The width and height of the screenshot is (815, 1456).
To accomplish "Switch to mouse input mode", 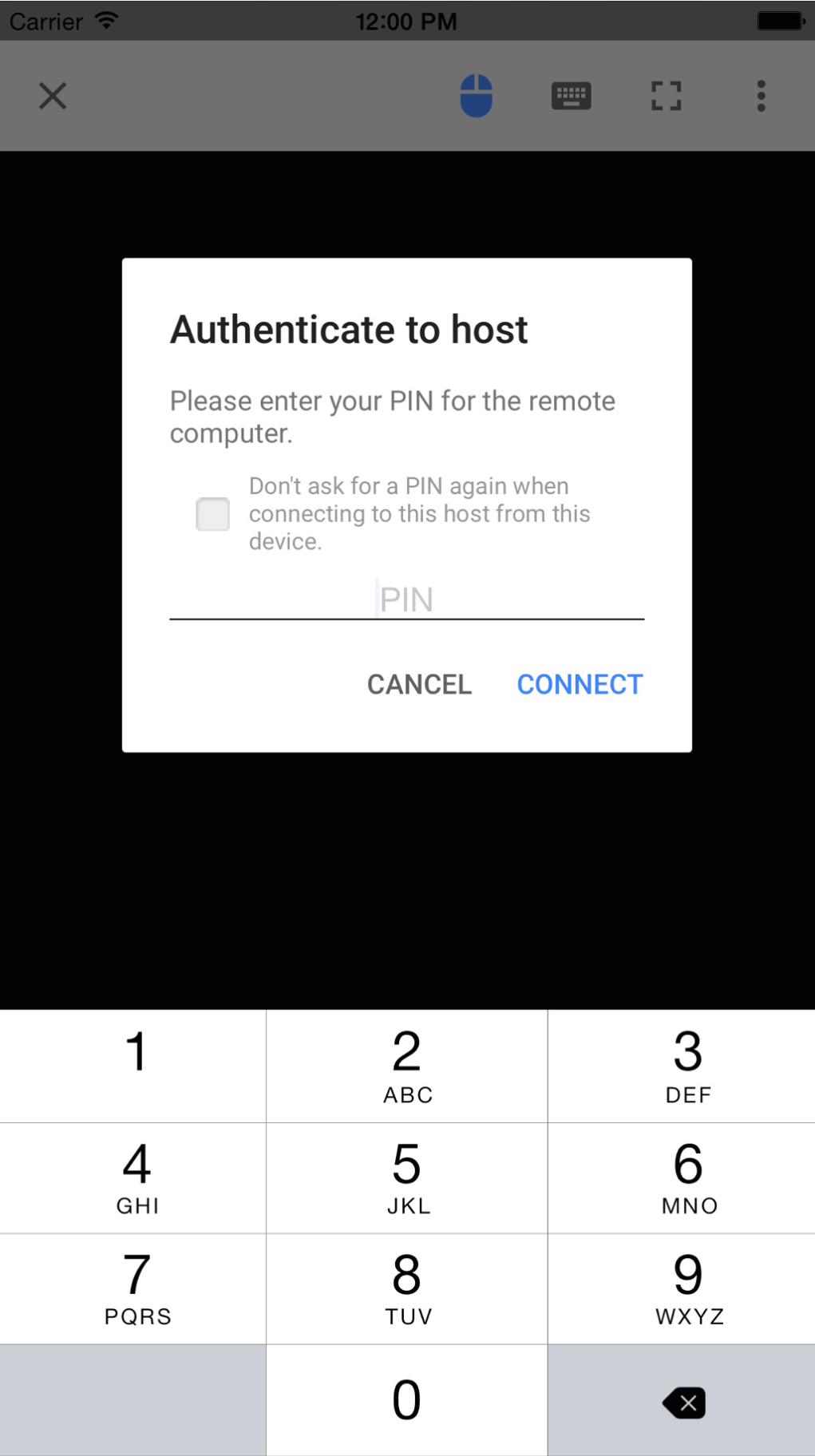I will 476,96.
